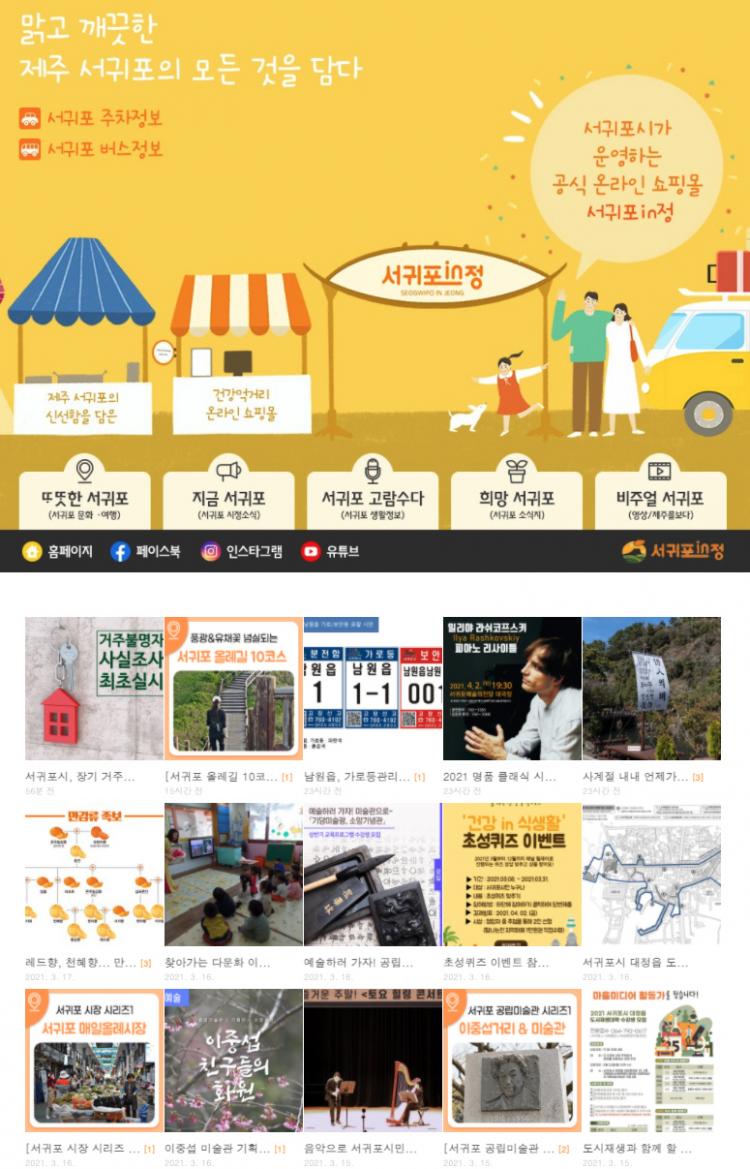Open the 서귀포 매일올레시장 post
Screen dimensions: 750x1169
[94, 1060]
